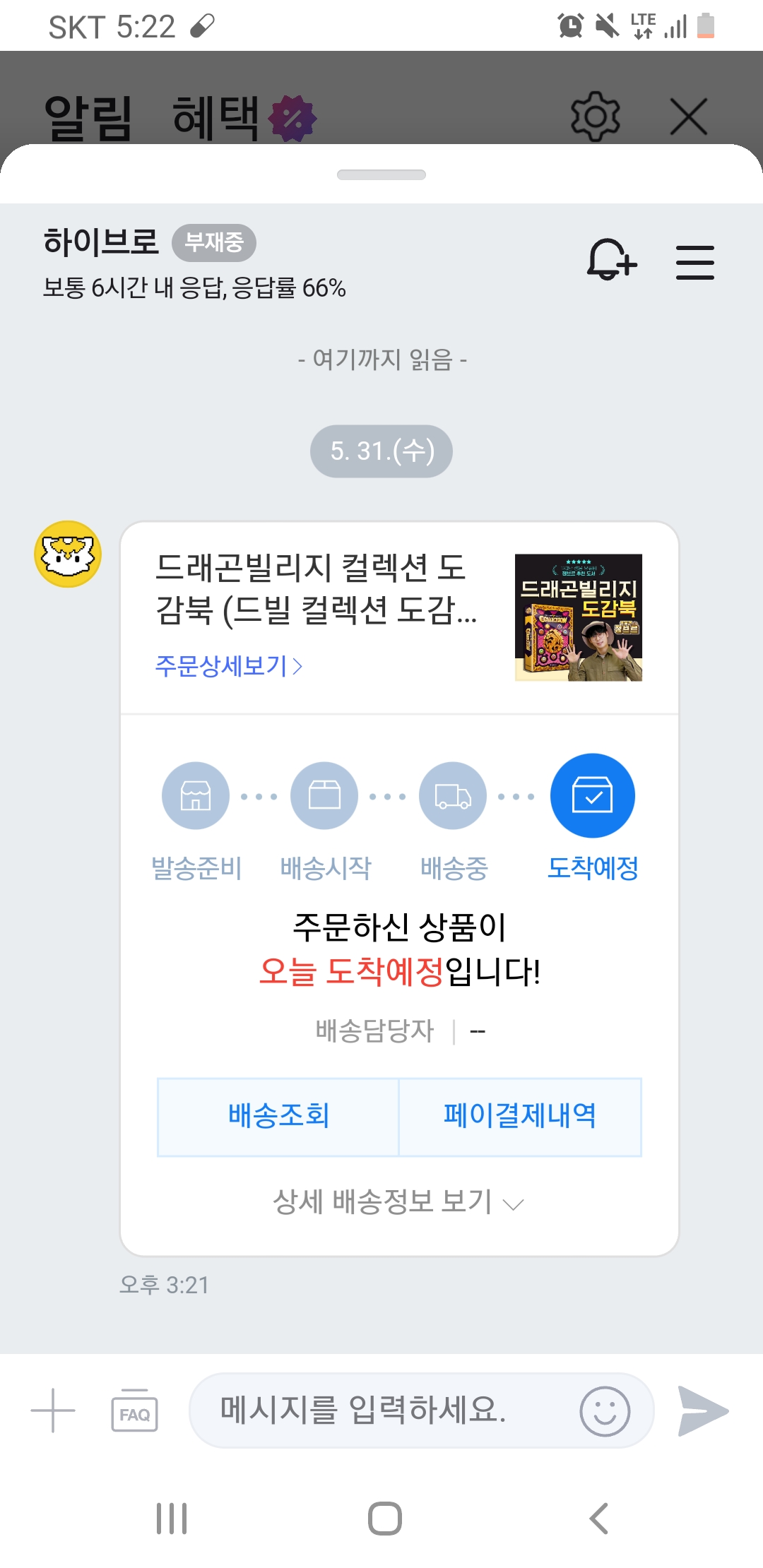Viewport: 763px width, 1568px height.
Task: Send the message
Action: click(702, 1411)
